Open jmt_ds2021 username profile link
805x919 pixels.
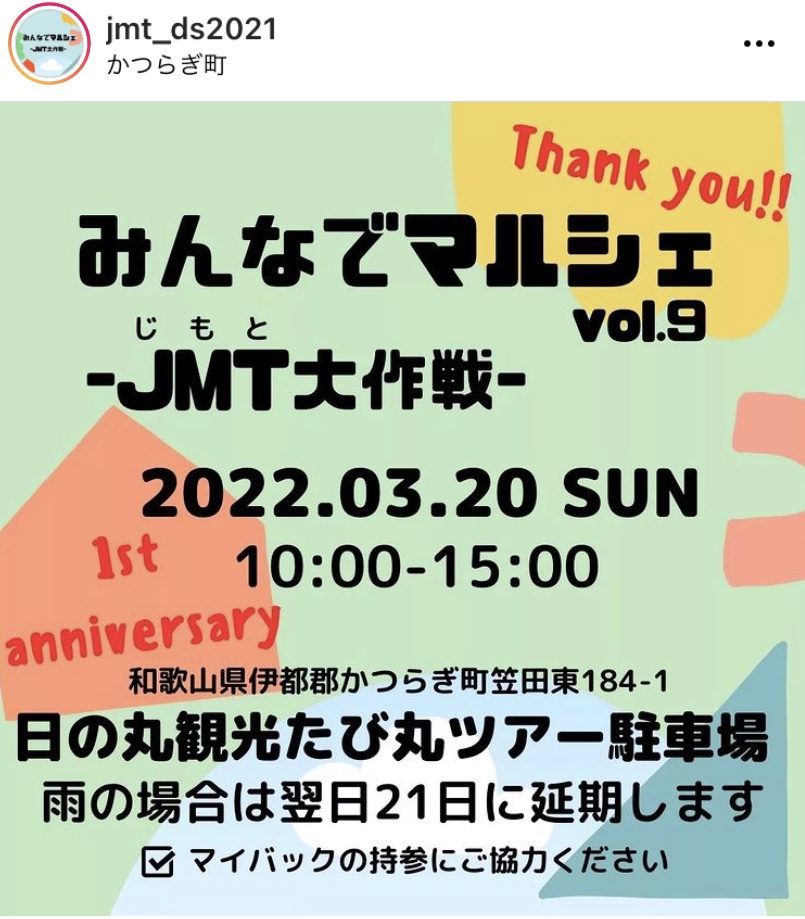tap(191, 31)
